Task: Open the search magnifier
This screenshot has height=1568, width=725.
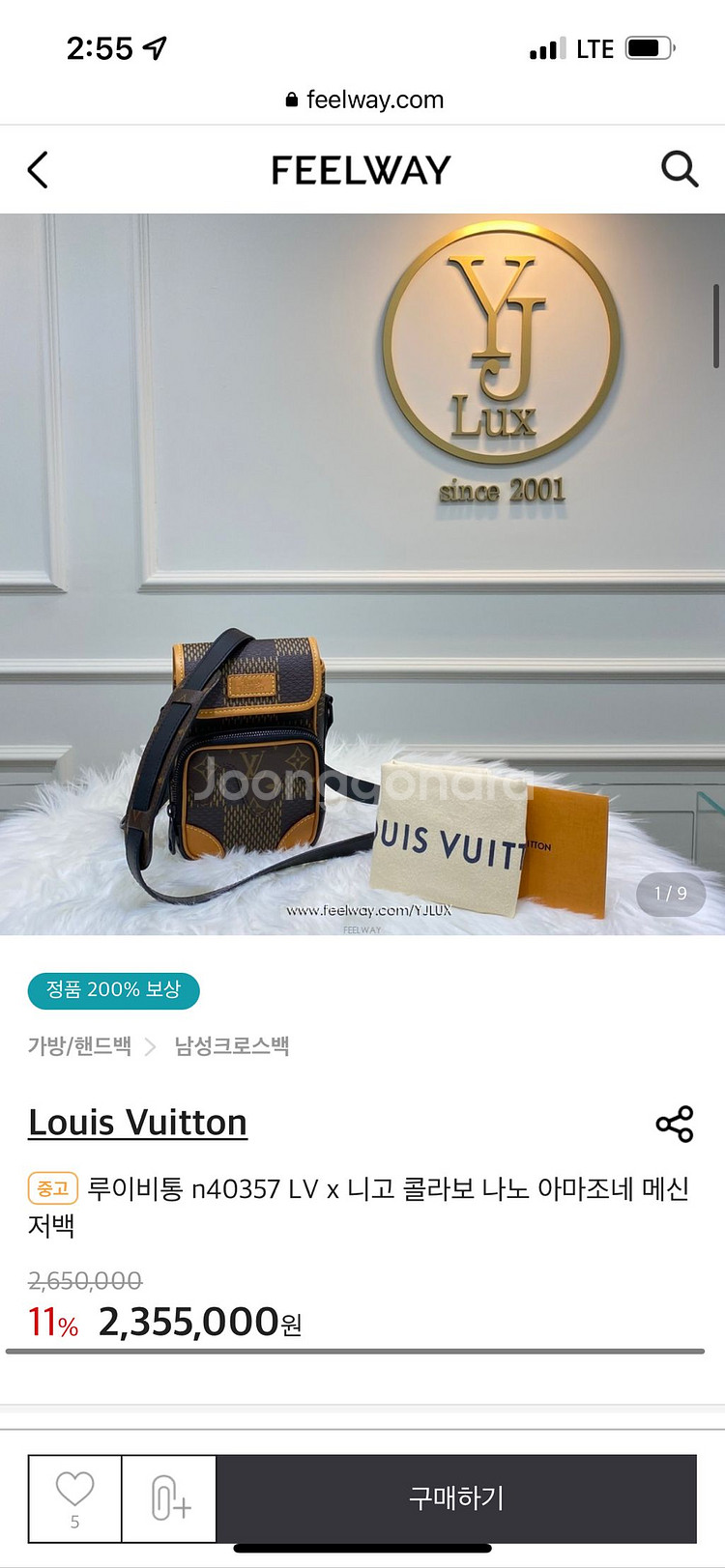Action: (679, 169)
